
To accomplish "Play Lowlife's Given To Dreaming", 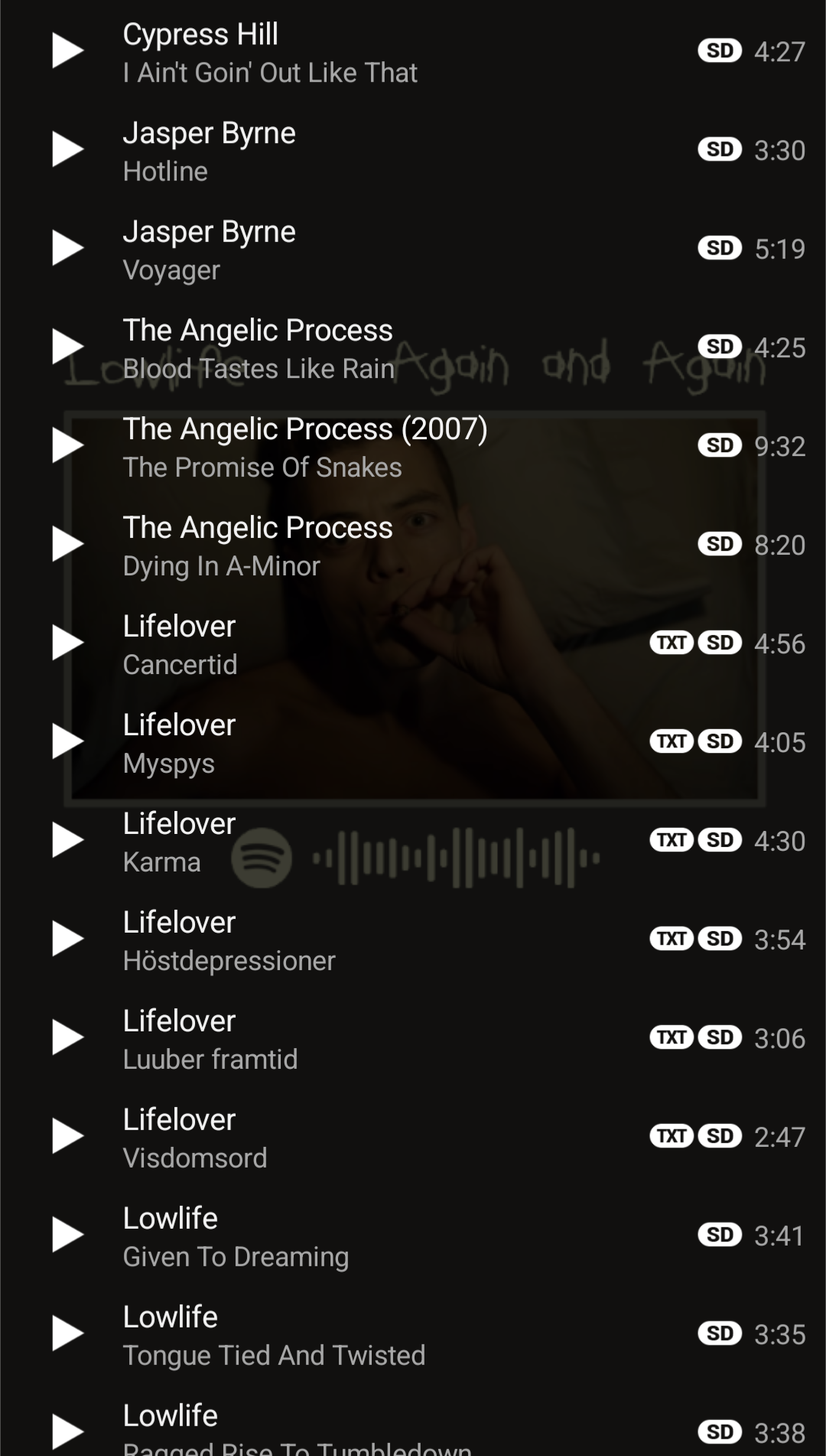I will (x=67, y=1236).
